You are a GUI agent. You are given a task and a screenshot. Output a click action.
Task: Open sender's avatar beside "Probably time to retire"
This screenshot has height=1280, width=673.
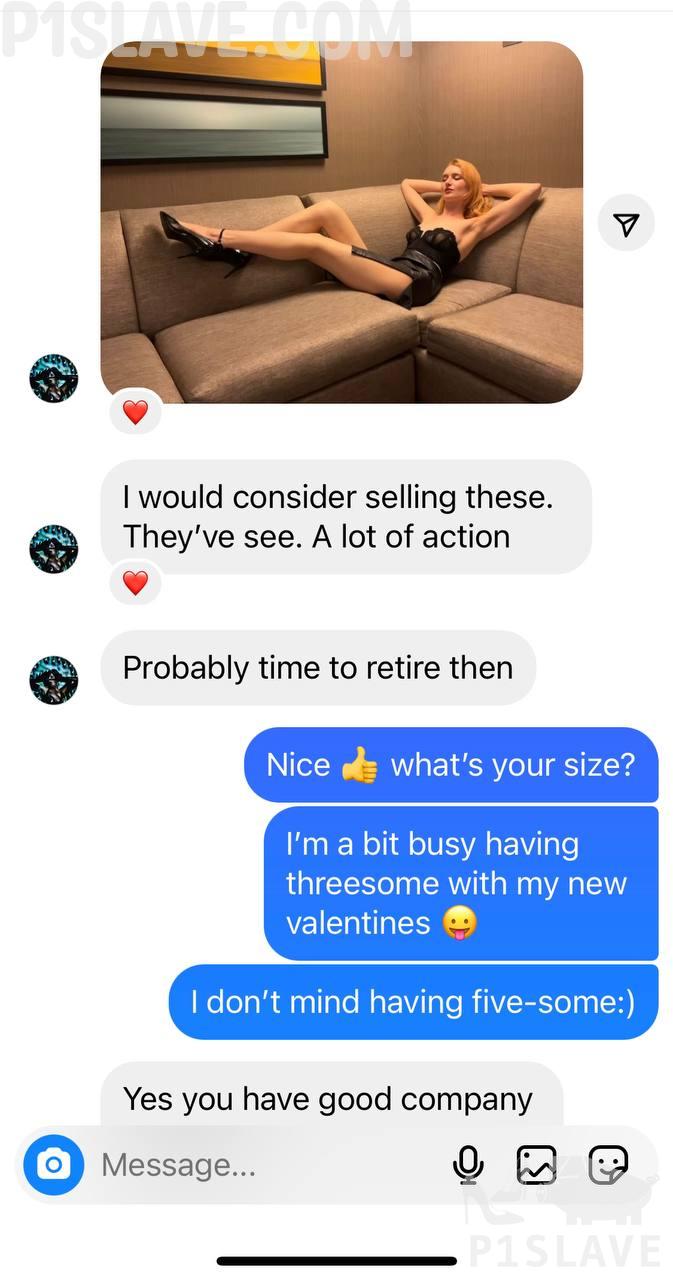coord(54,680)
